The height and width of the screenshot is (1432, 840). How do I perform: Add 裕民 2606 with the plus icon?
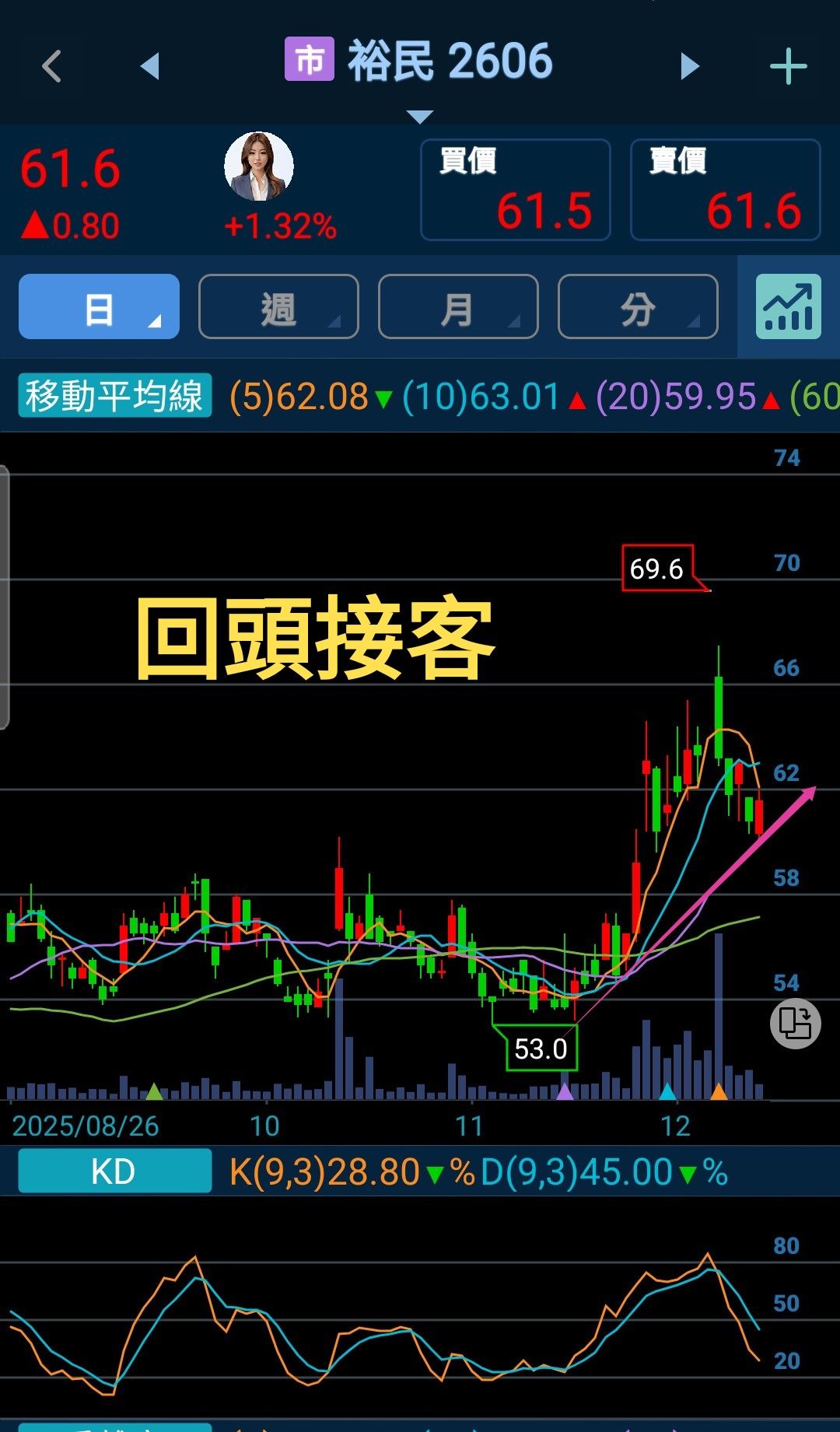pyautogui.click(x=788, y=66)
